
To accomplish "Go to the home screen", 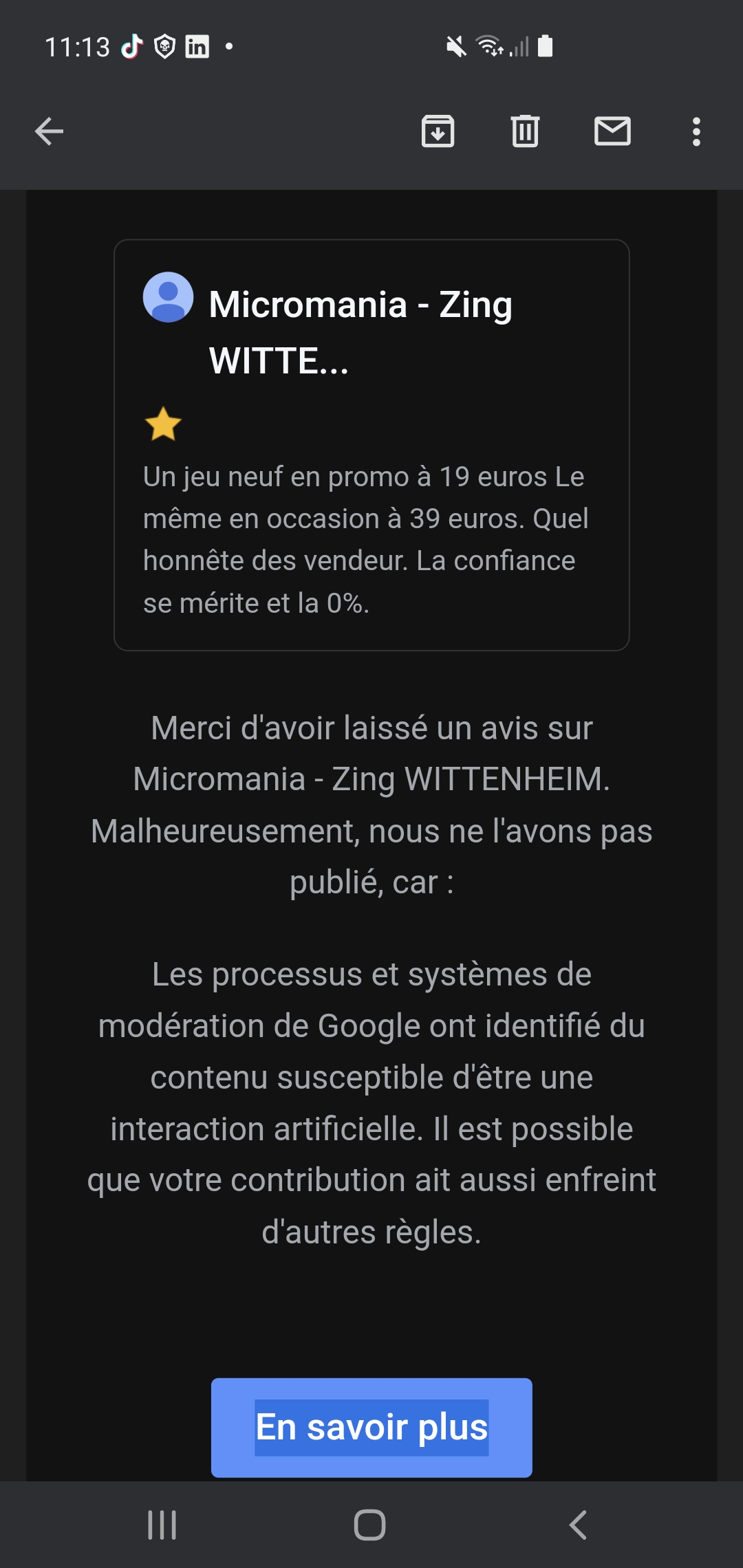I will coord(369,1525).
